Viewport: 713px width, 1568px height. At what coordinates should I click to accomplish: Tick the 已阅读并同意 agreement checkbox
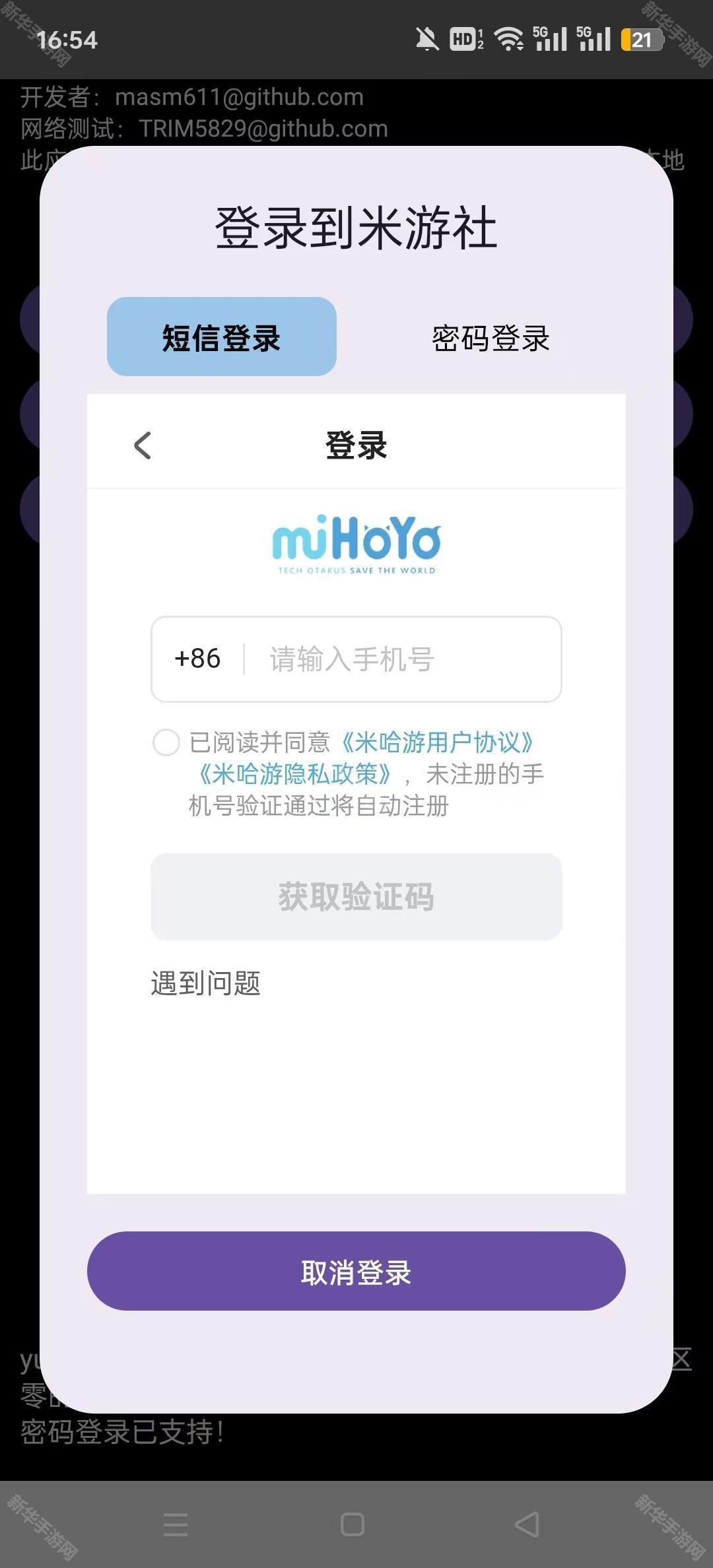tap(166, 742)
